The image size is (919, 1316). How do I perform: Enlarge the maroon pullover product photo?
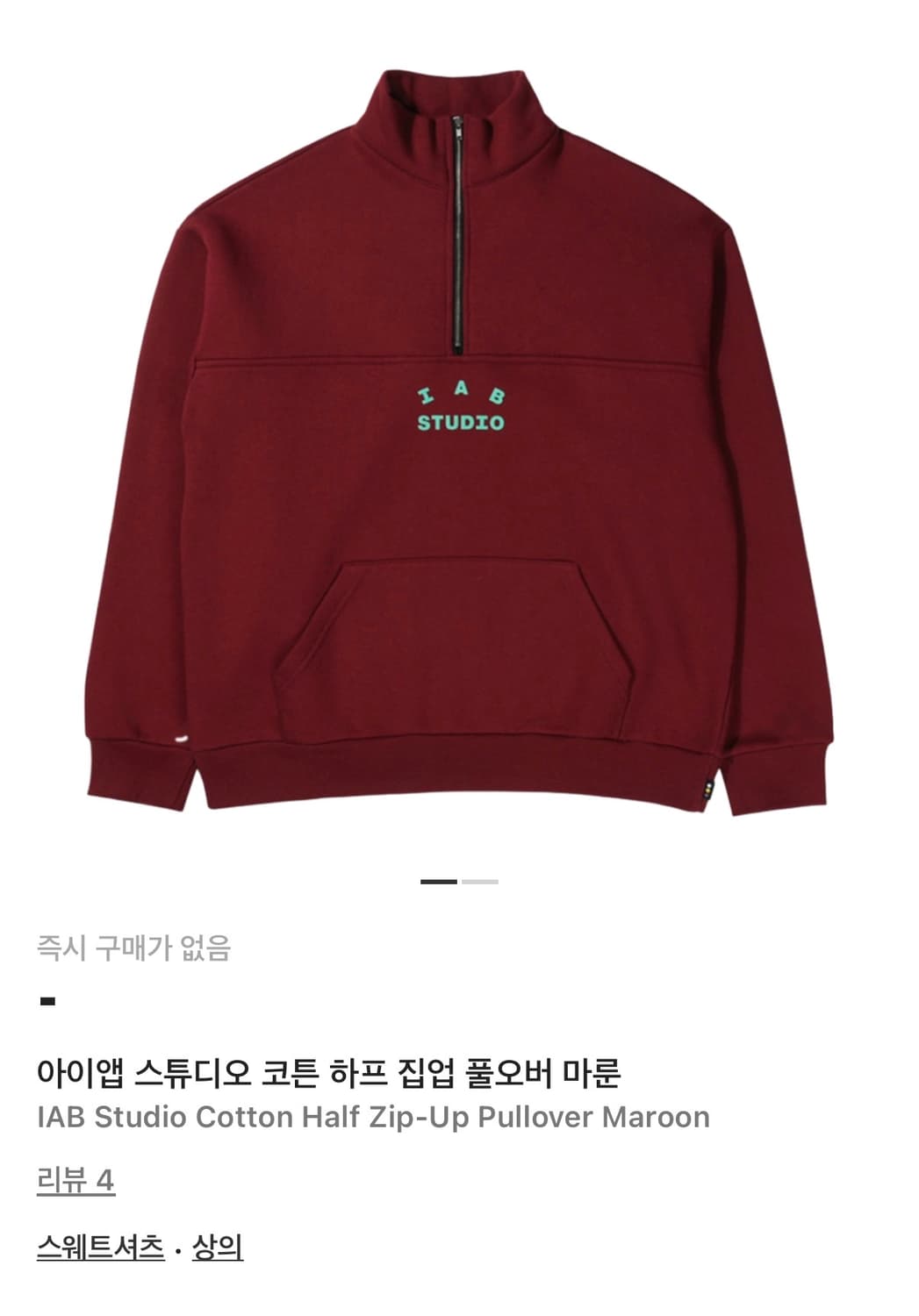pyautogui.click(x=459, y=439)
